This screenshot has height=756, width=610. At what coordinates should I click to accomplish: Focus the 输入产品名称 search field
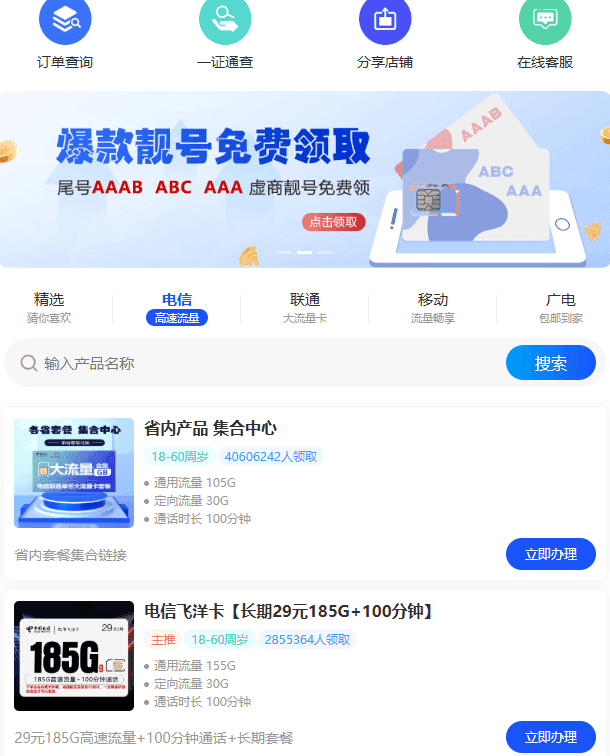(260, 363)
